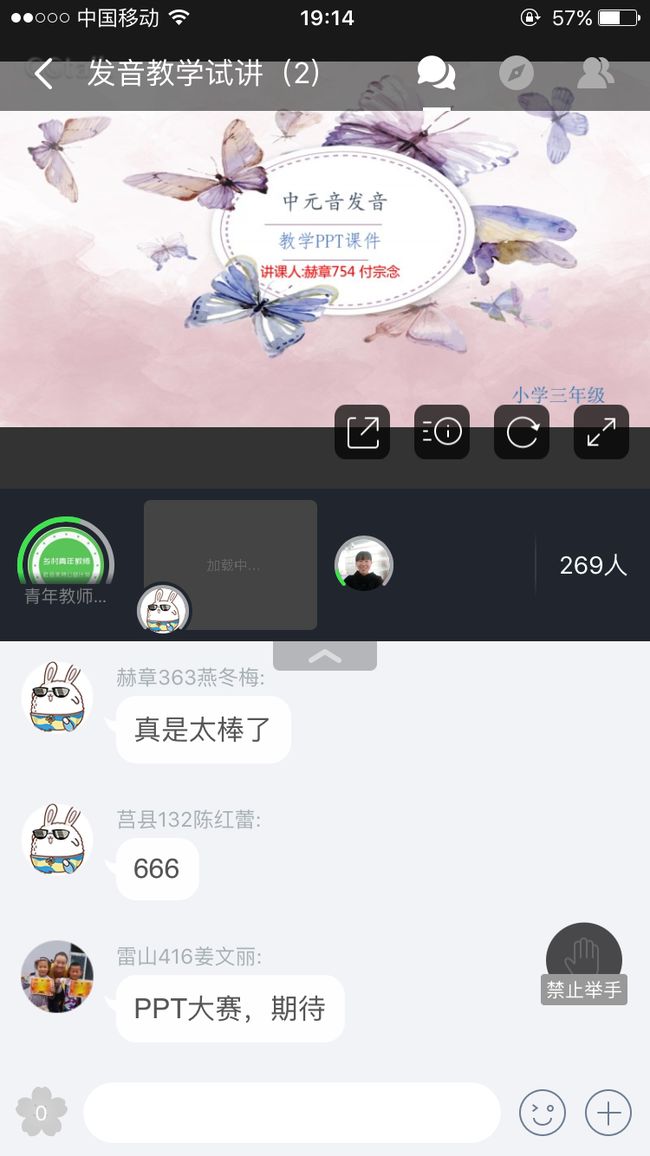
Task: Open slide in external window
Action: pos(362,432)
